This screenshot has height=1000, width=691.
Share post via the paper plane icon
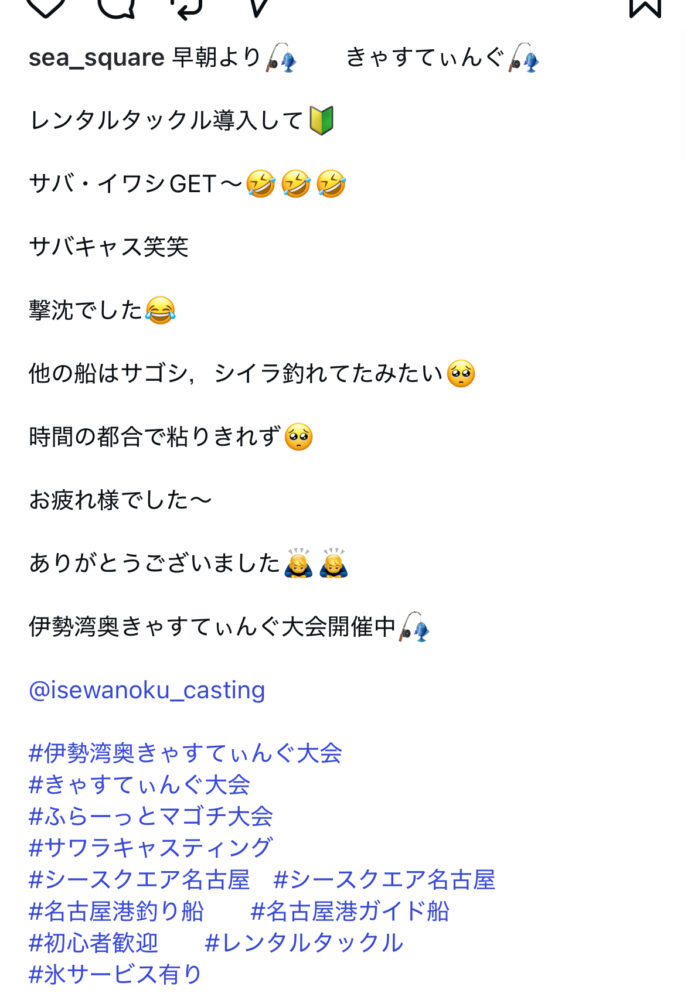[259, 6]
